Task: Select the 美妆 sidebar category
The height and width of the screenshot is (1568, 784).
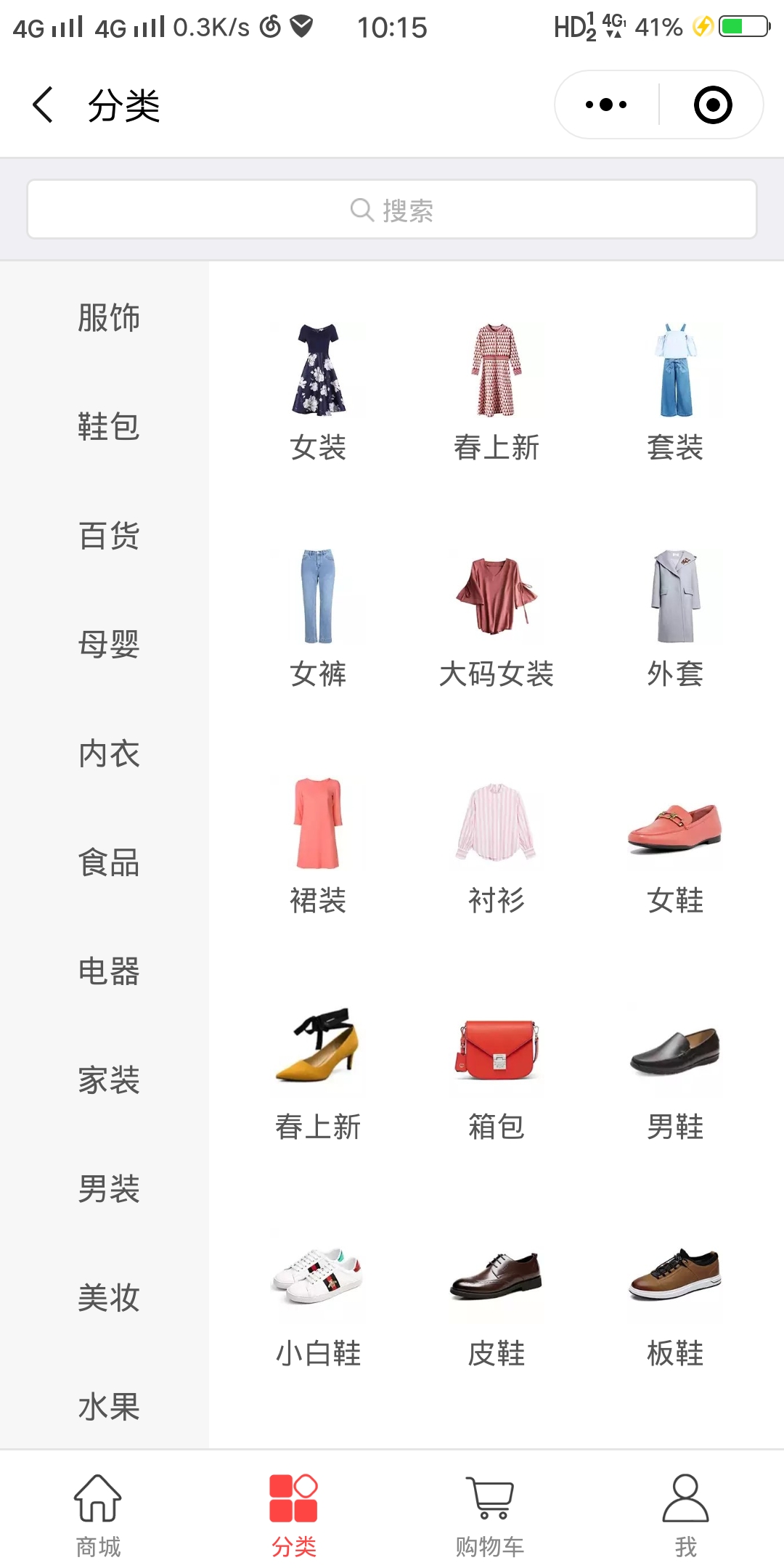Action: (x=108, y=1298)
